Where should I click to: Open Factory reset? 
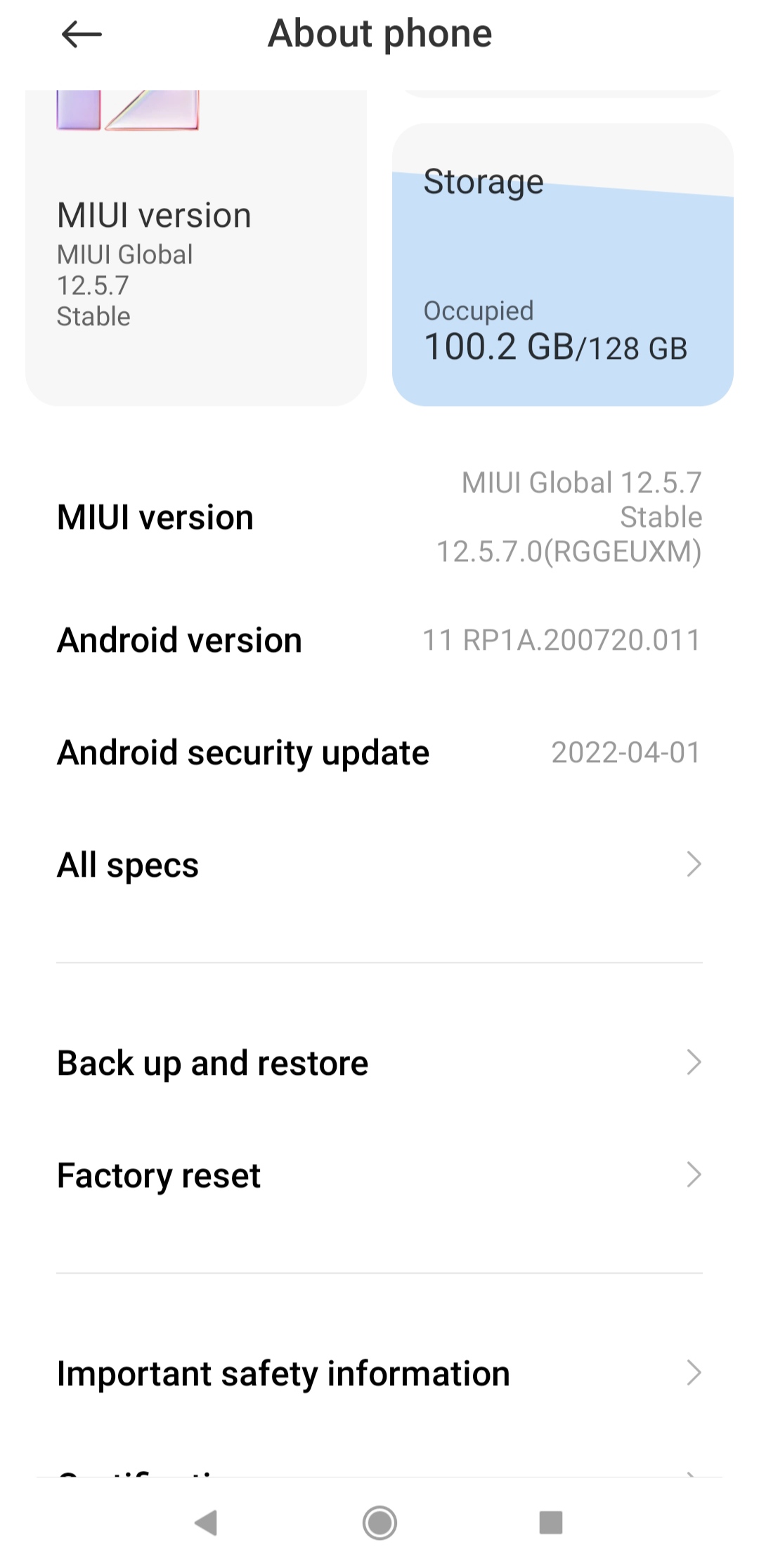[379, 1175]
